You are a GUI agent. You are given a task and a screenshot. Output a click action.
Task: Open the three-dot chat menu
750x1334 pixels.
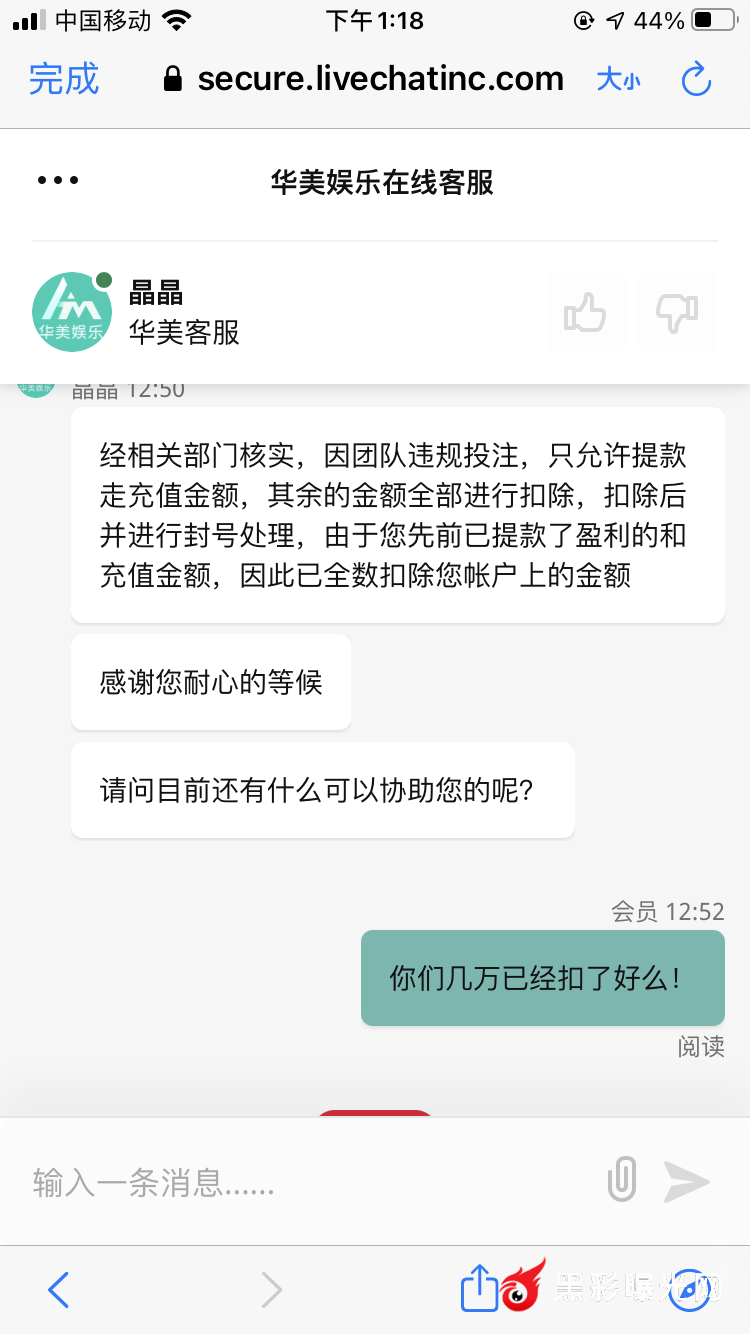pyautogui.click(x=58, y=181)
